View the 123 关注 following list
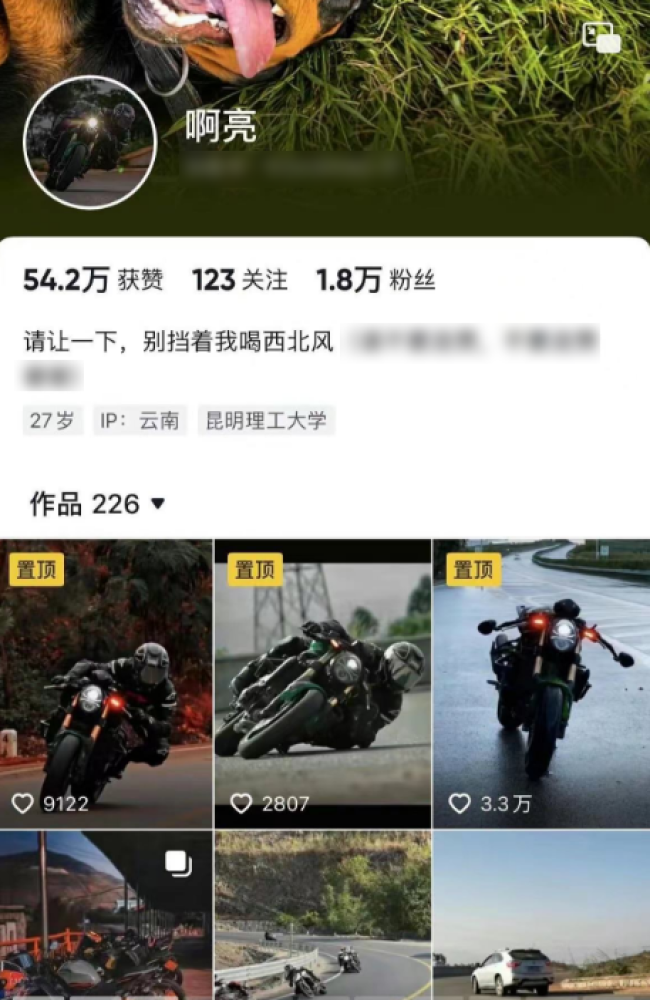650x1000 pixels. coord(239,281)
